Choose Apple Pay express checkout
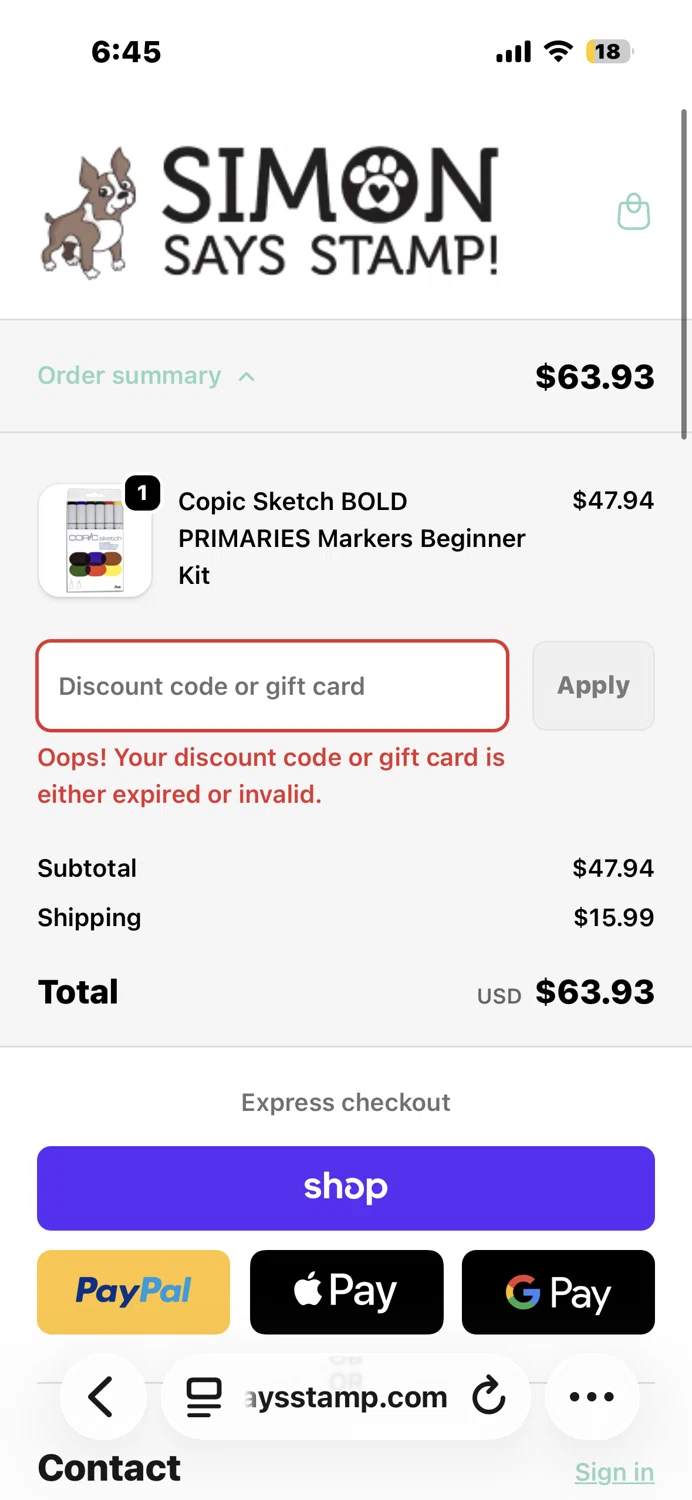The width and height of the screenshot is (692, 1500). pyautogui.click(x=346, y=1292)
